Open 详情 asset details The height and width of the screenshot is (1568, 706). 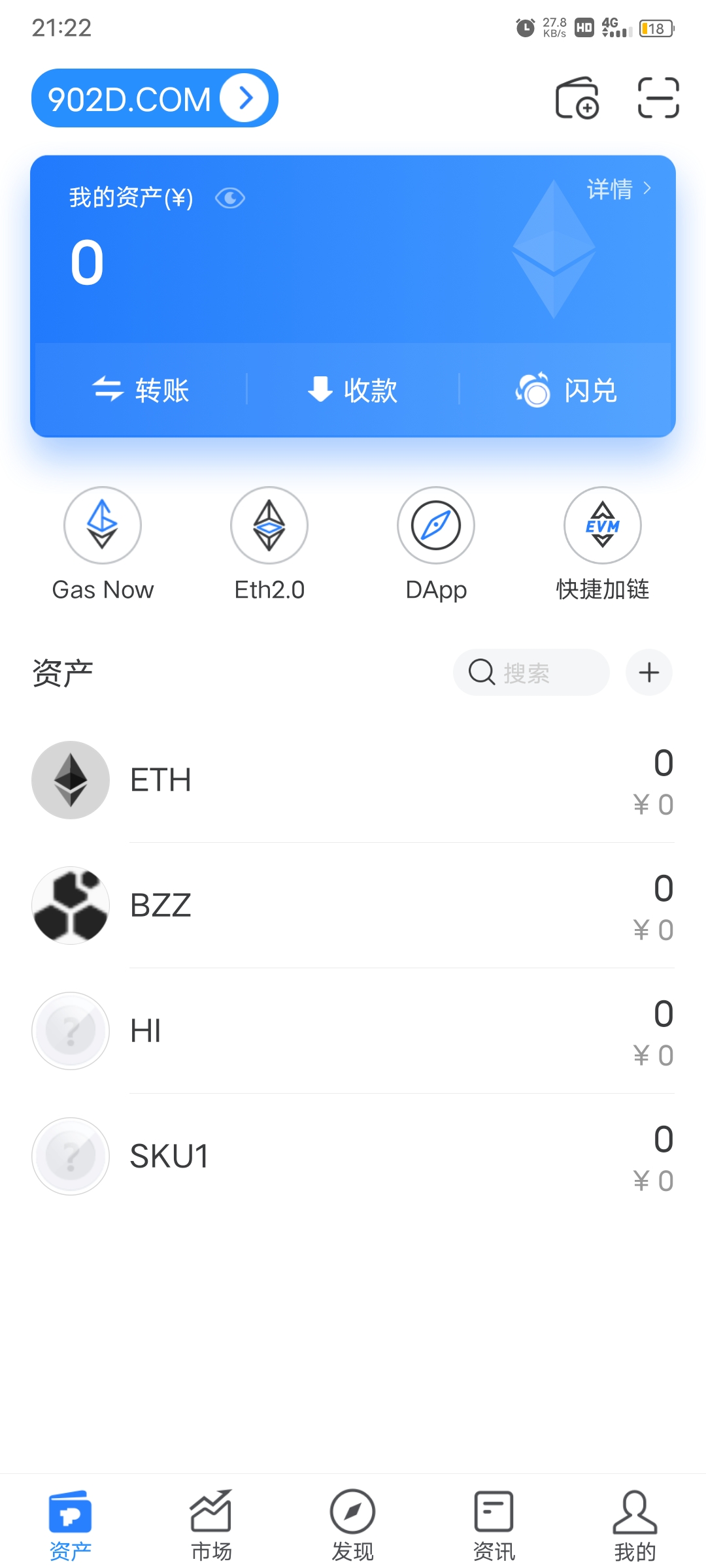pyautogui.click(x=618, y=188)
